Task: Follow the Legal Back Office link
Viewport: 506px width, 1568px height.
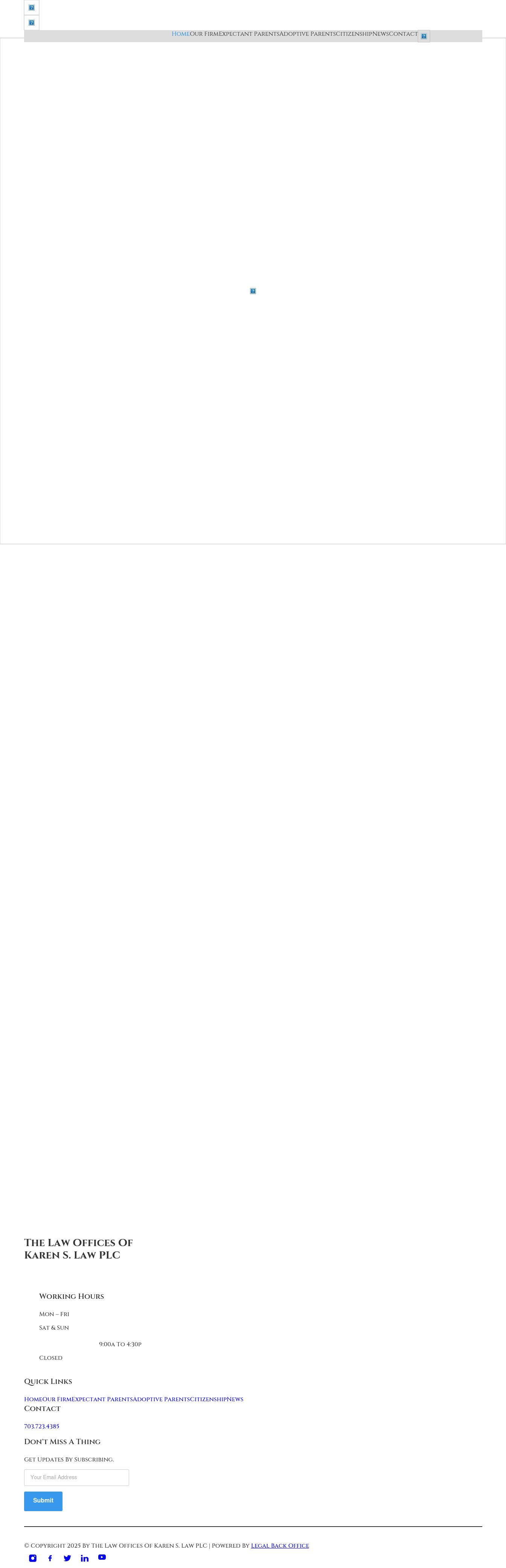Action: pyautogui.click(x=279, y=1545)
